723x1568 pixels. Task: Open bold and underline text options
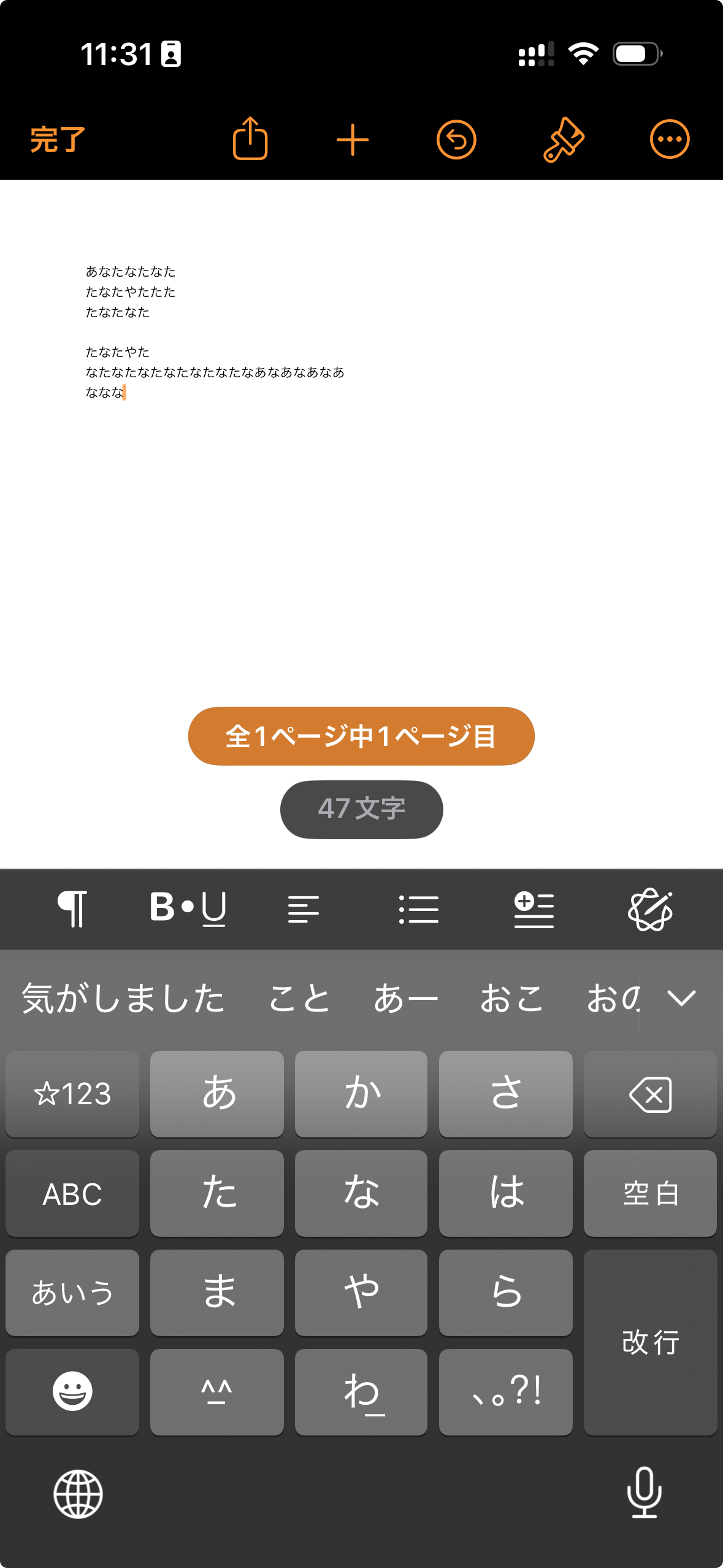(188, 909)
